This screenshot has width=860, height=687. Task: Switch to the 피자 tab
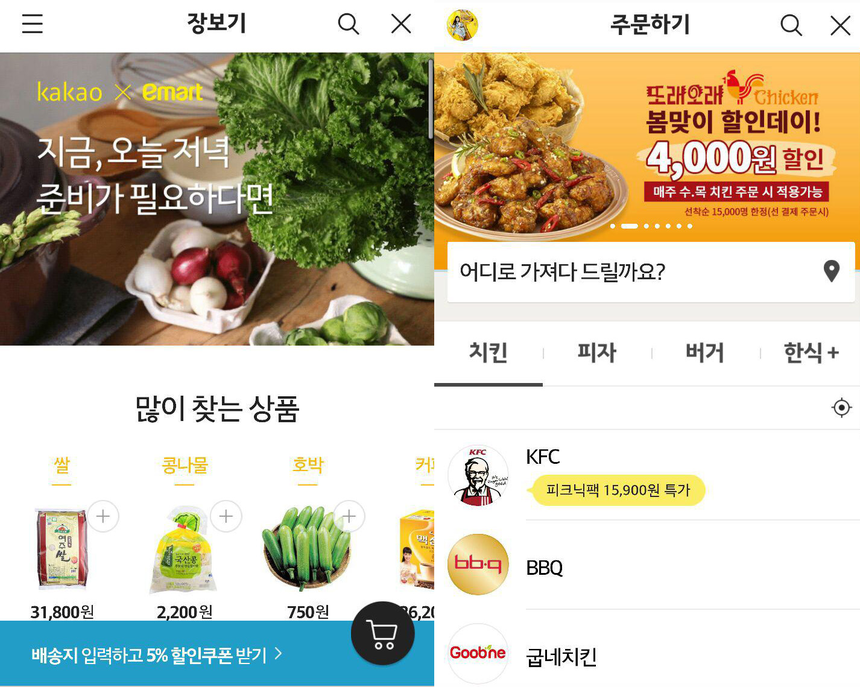click(x=596, y=352)
